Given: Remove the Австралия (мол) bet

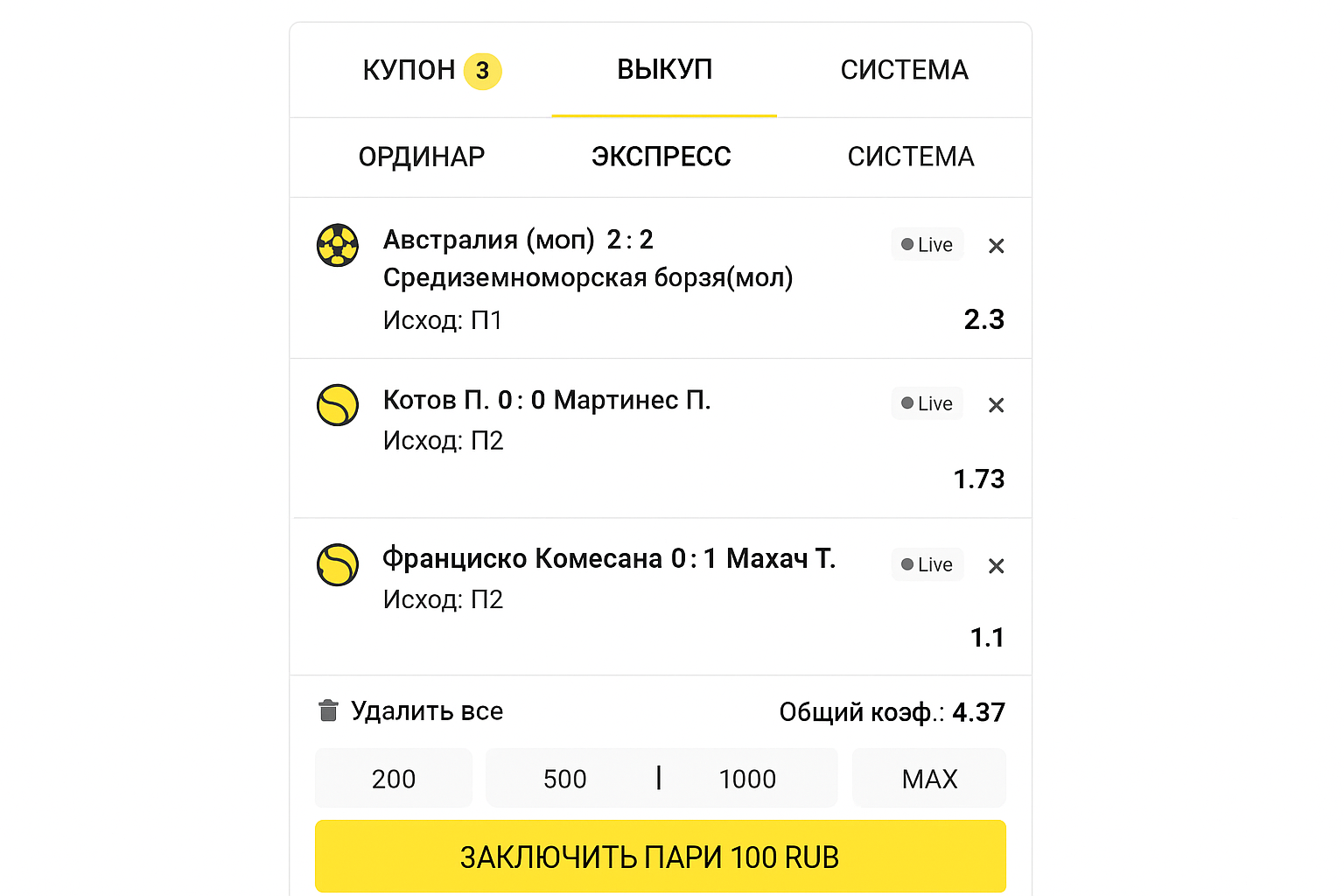Looking at the screenshot, I should (x=996, y=246).
